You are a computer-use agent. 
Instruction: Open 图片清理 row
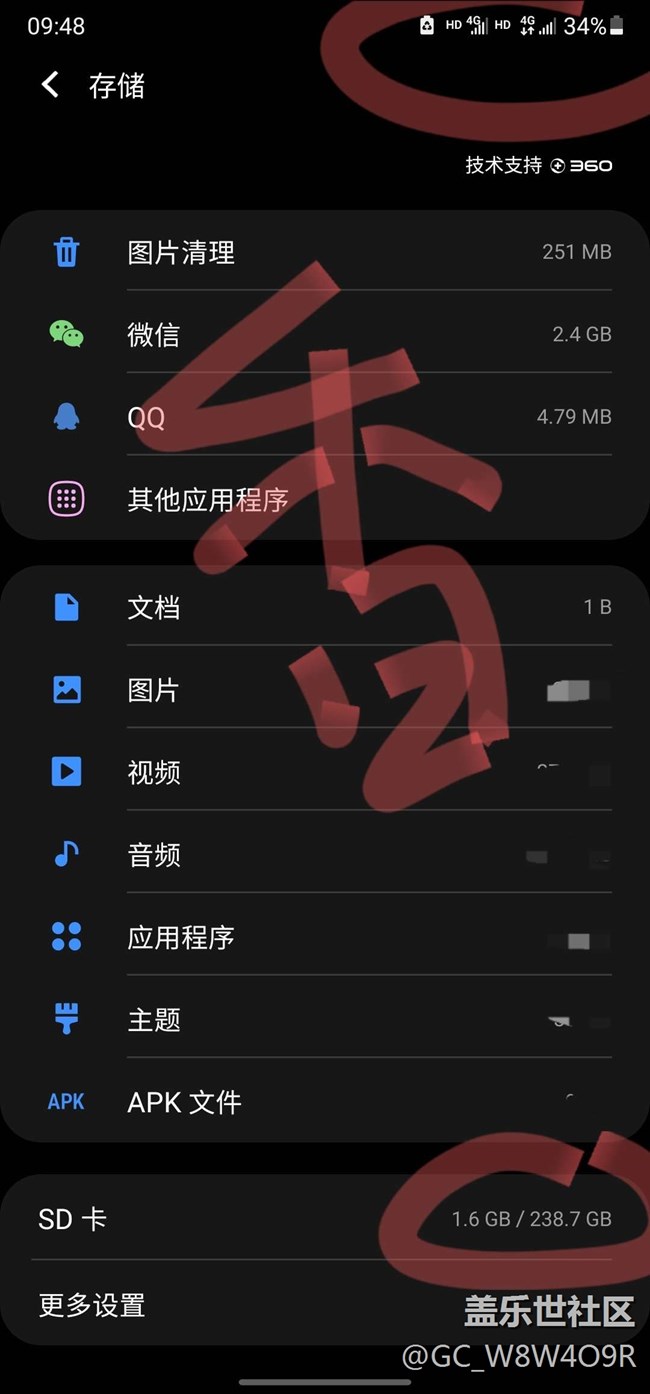coord(325,252)
